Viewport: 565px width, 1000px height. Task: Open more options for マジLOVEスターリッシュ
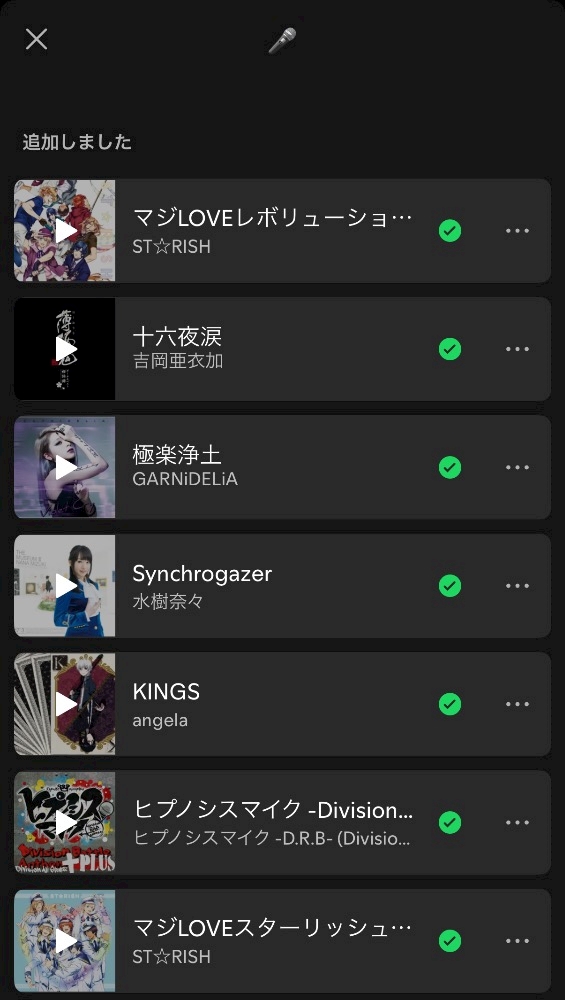pos(517,941)
